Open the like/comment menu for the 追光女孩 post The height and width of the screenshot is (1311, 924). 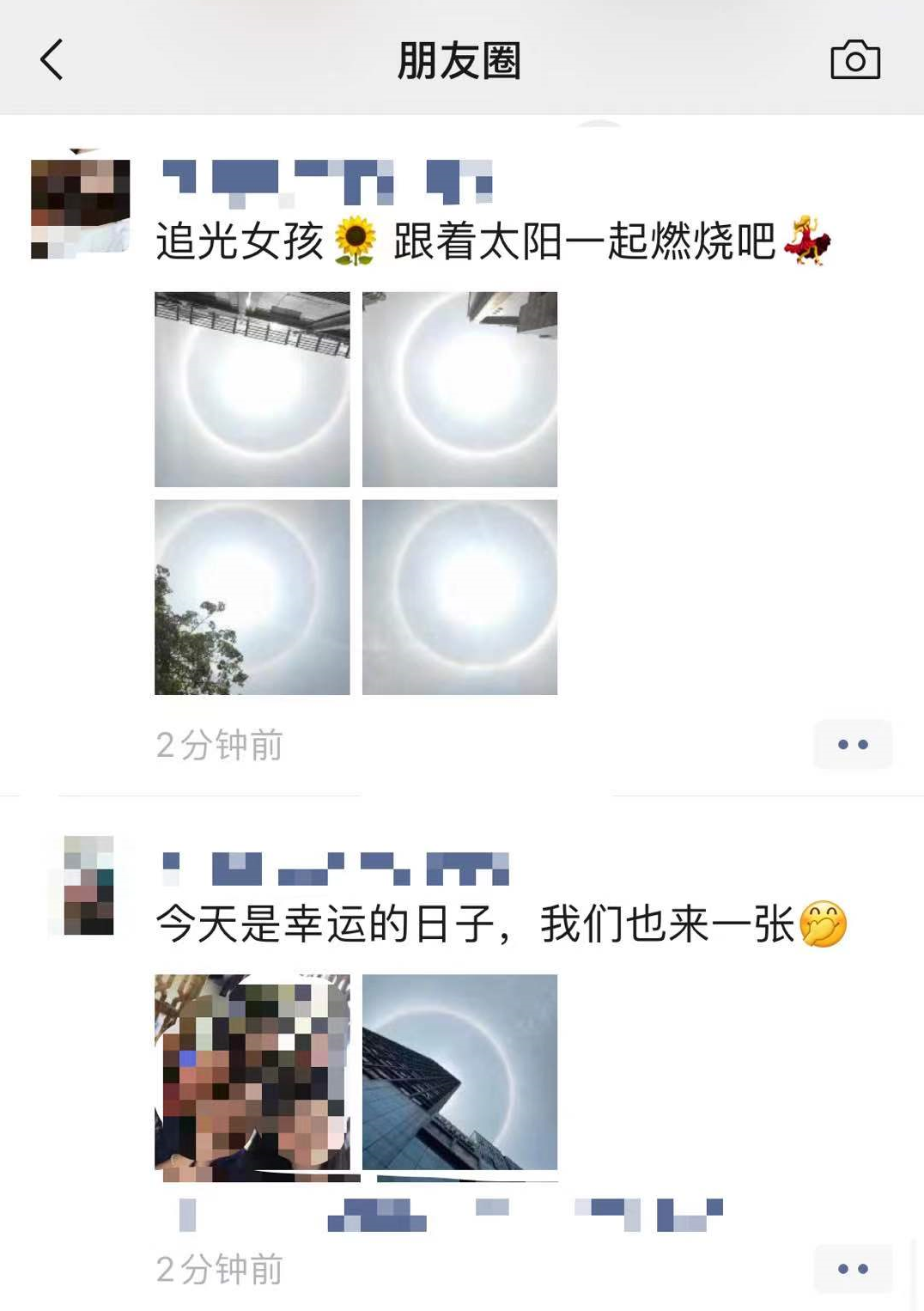click(x=852, y=744)
